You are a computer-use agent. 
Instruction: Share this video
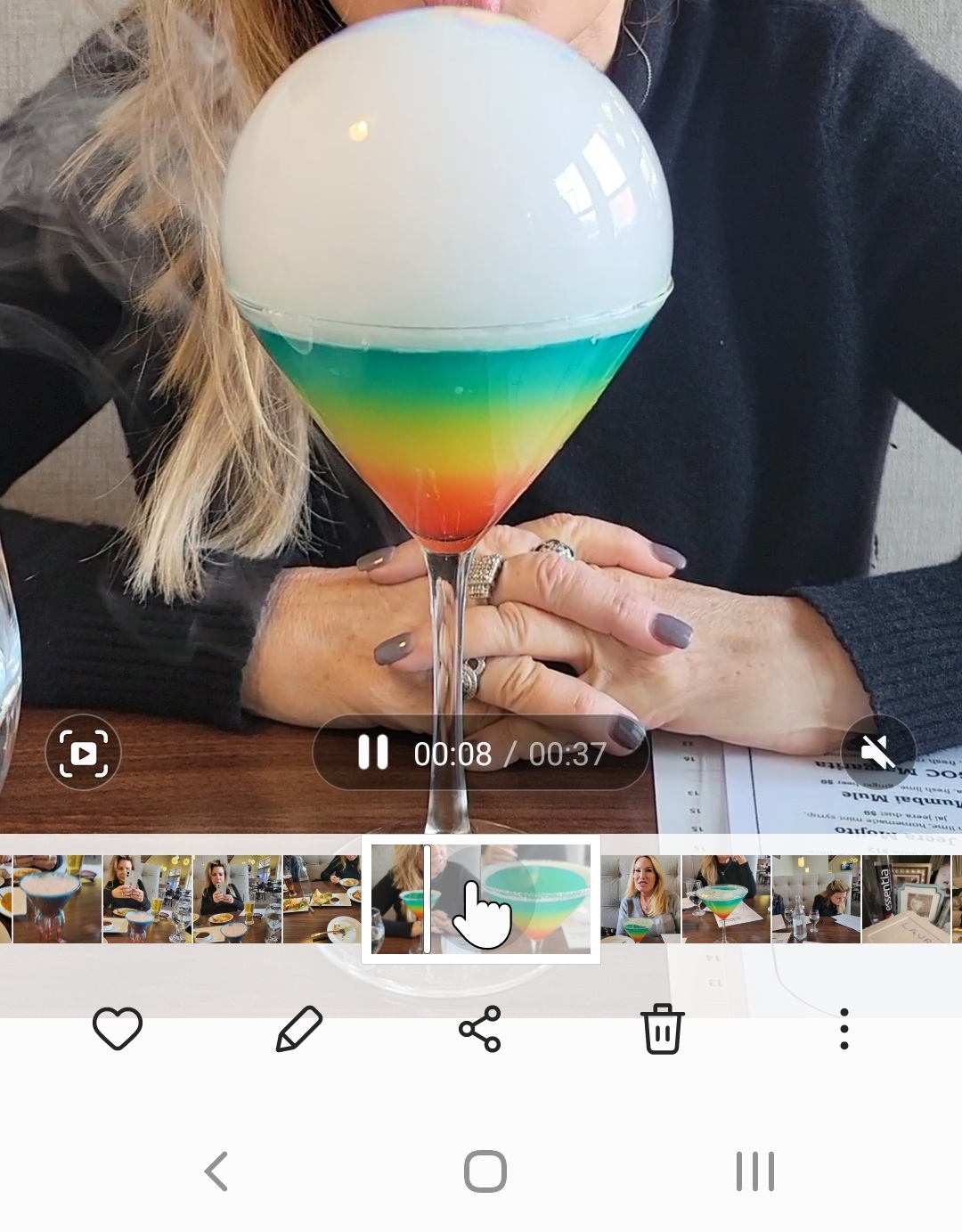click(x=480, y=1029)
